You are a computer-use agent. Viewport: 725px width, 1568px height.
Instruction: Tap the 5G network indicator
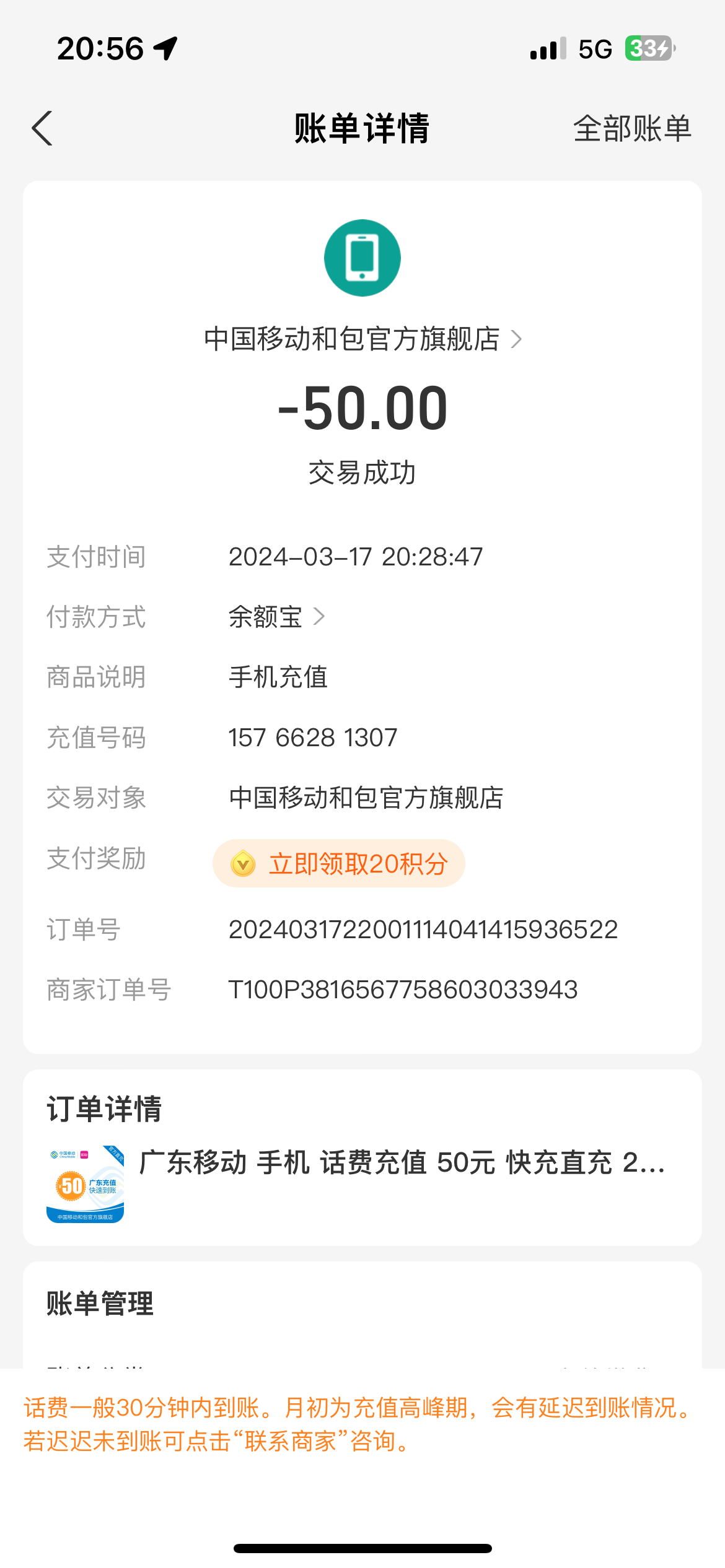594,48
